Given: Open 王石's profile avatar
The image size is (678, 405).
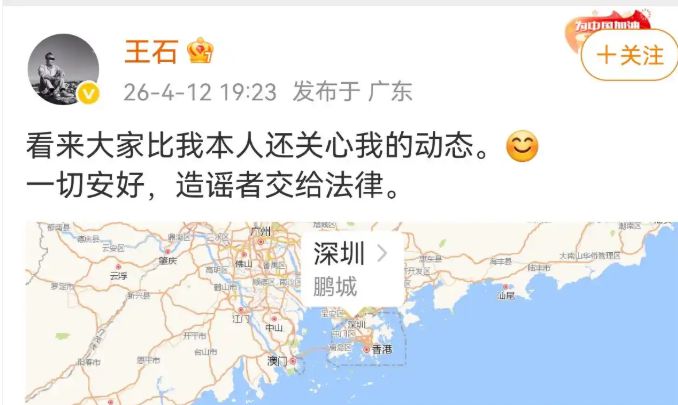Looking at the screenshot, I should (62, 68).
